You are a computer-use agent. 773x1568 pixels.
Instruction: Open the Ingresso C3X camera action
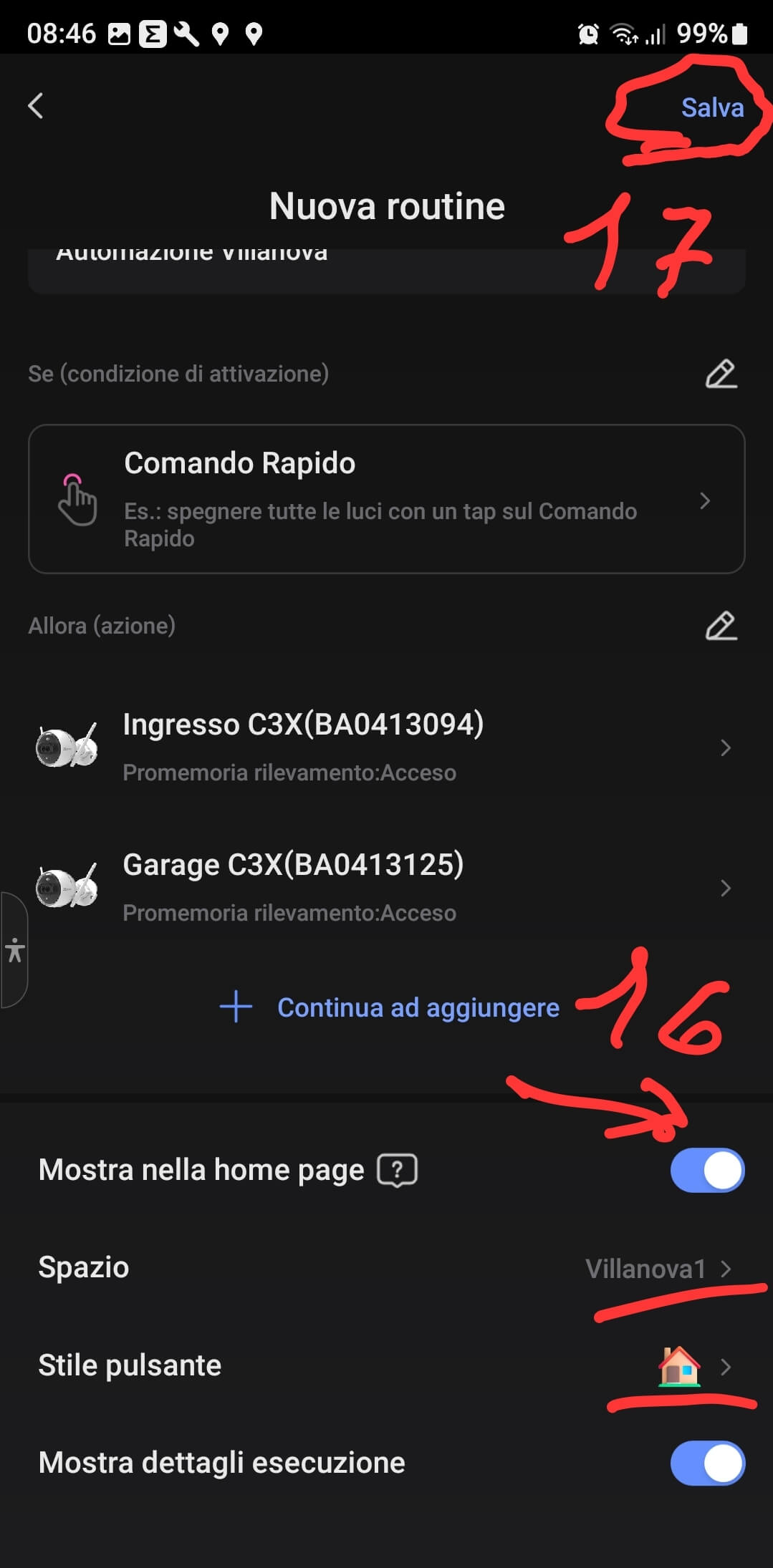(x=386, y=747)
